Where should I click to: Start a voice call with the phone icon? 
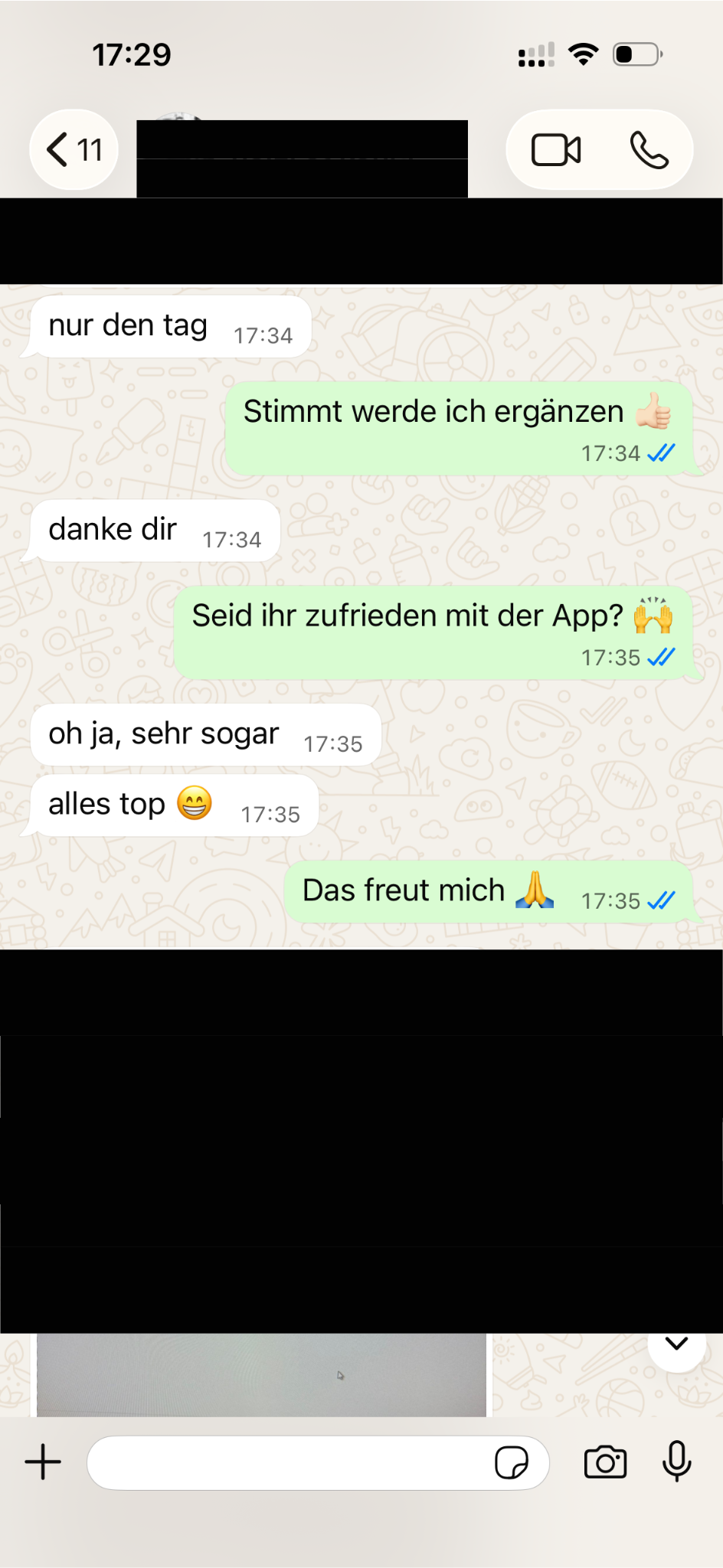click(647, 150)
